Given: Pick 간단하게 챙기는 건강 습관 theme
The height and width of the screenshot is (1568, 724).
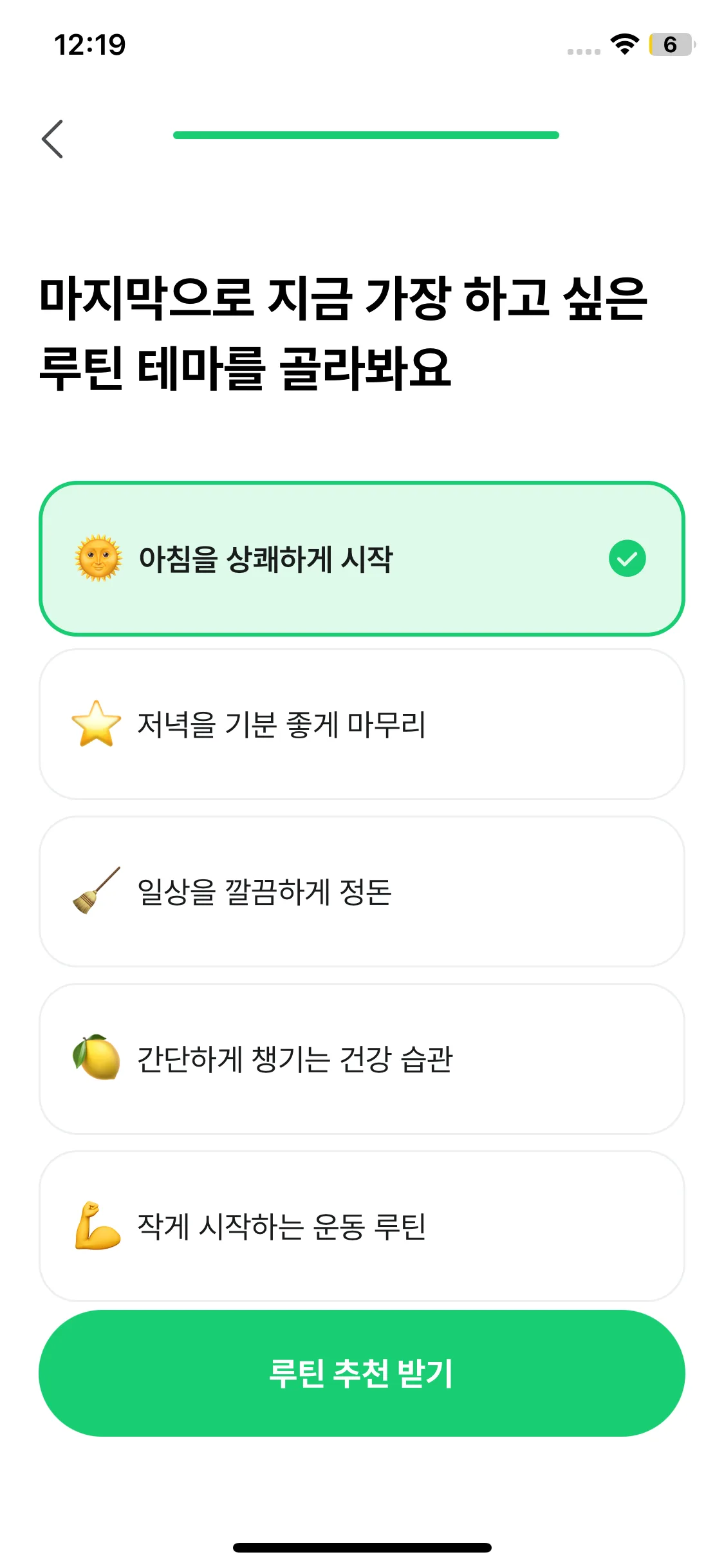Looking at the screenshot, I should point(362,1059).
